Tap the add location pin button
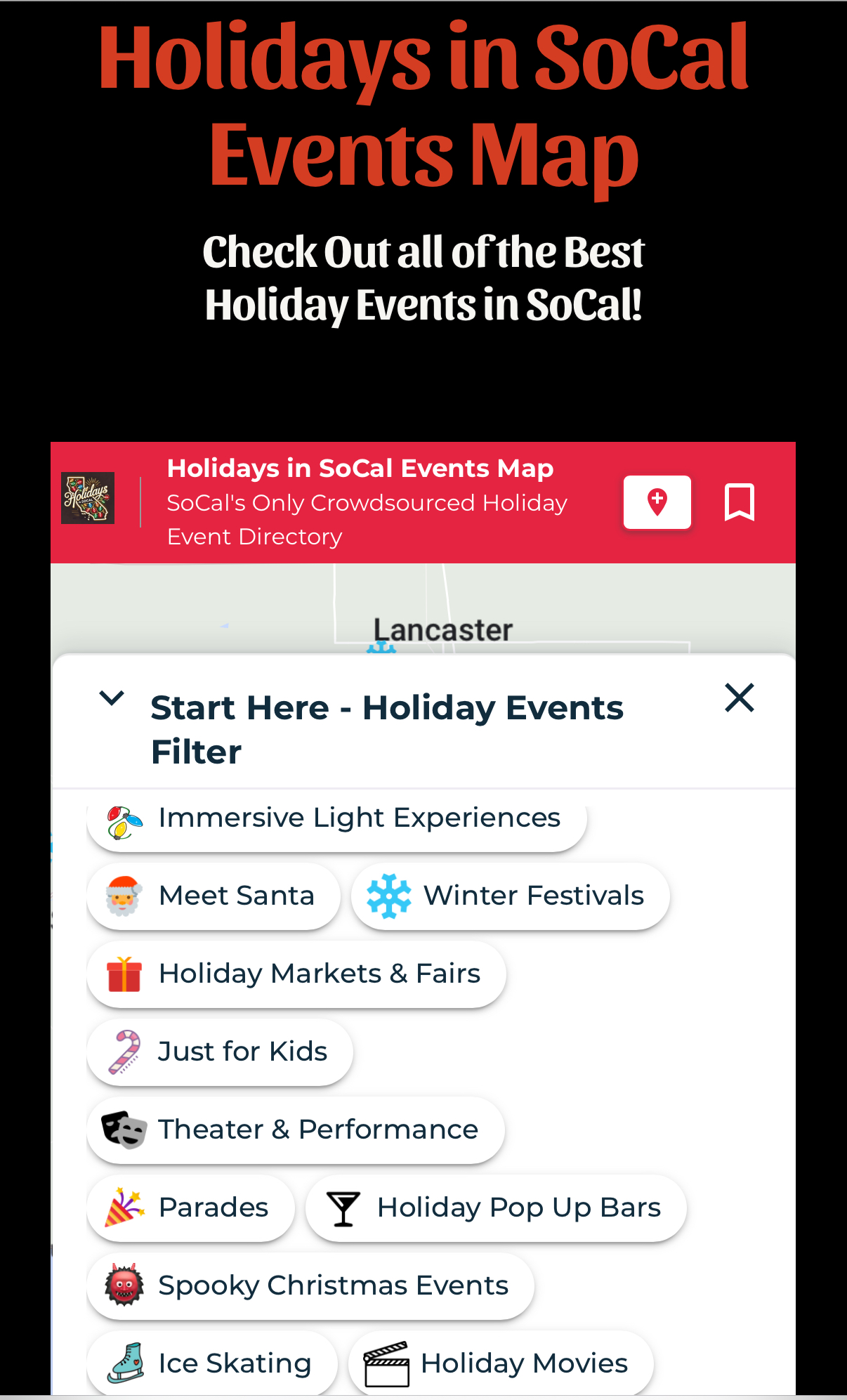847x1400 pixels. click(657, 502)
